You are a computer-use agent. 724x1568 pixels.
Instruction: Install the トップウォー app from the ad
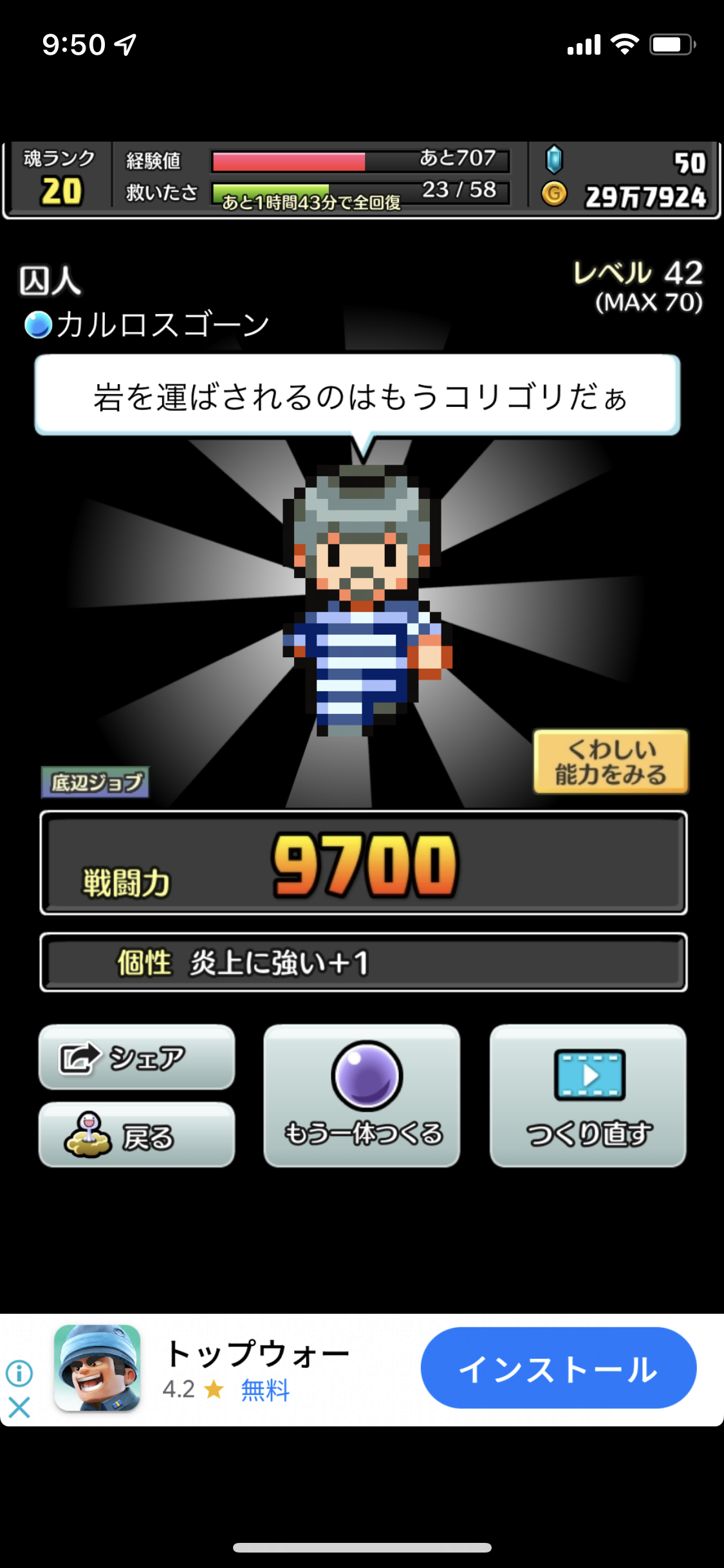pyautogui.click(x=558, y=1368)
